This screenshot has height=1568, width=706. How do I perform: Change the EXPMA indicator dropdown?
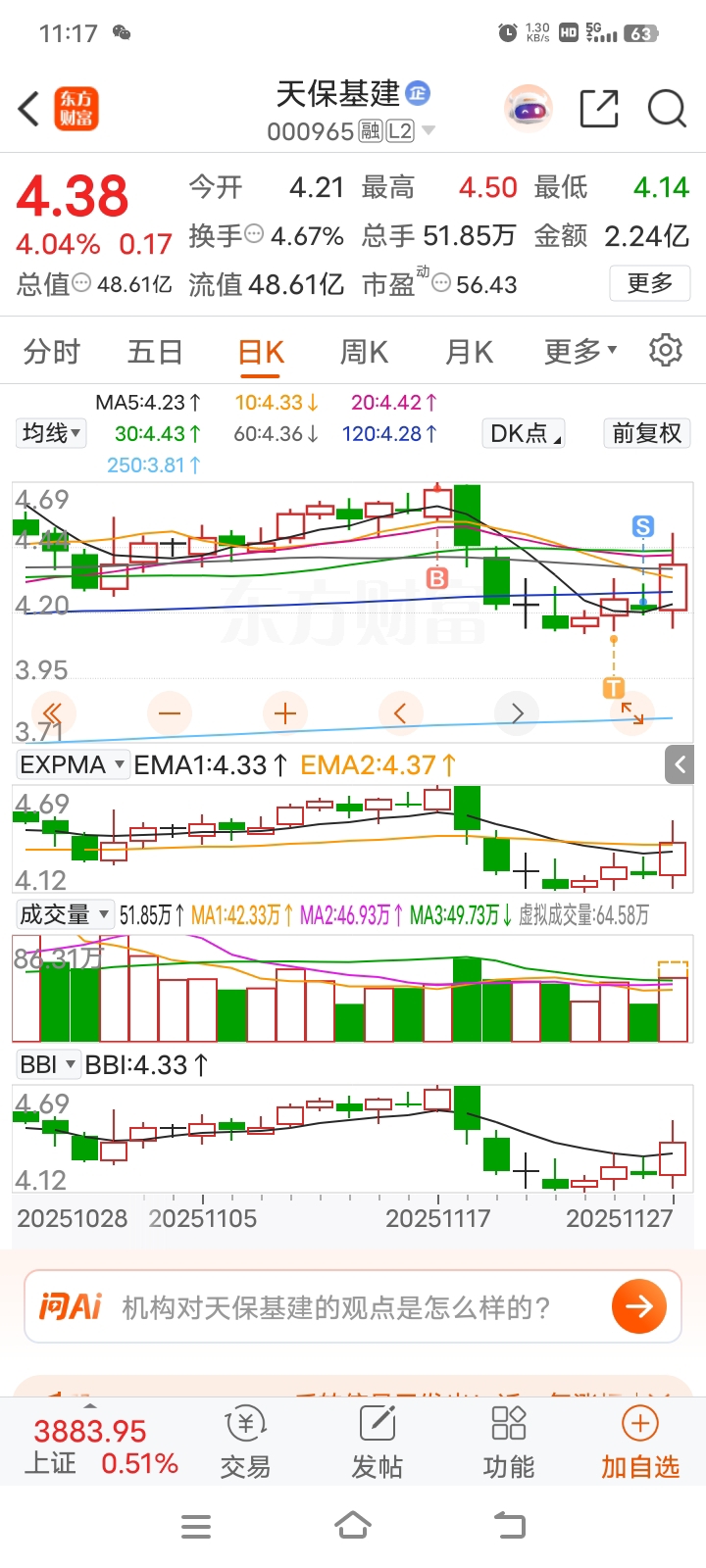coord(73,764)
